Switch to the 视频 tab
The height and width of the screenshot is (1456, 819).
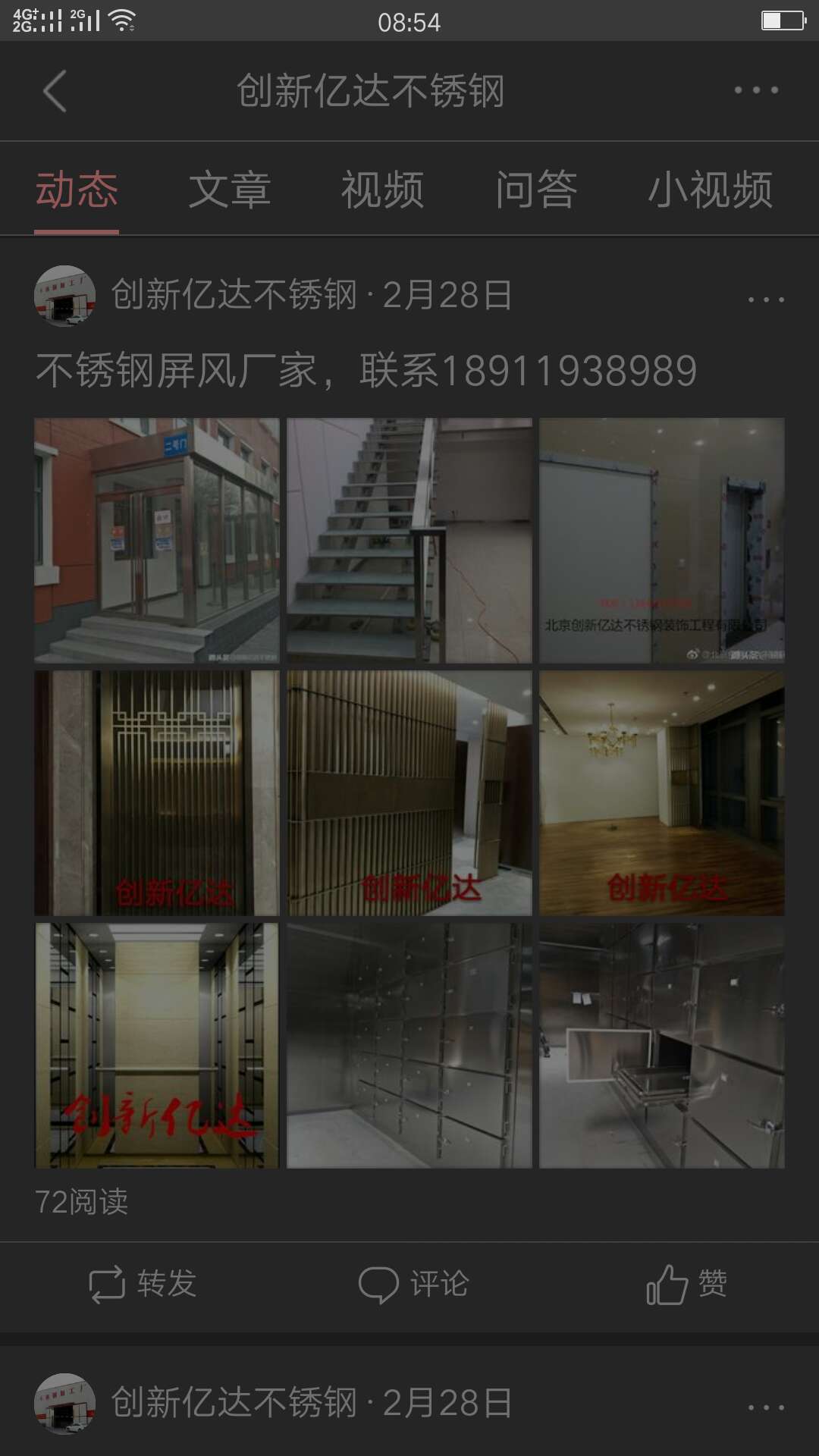(x=382, y=190)
